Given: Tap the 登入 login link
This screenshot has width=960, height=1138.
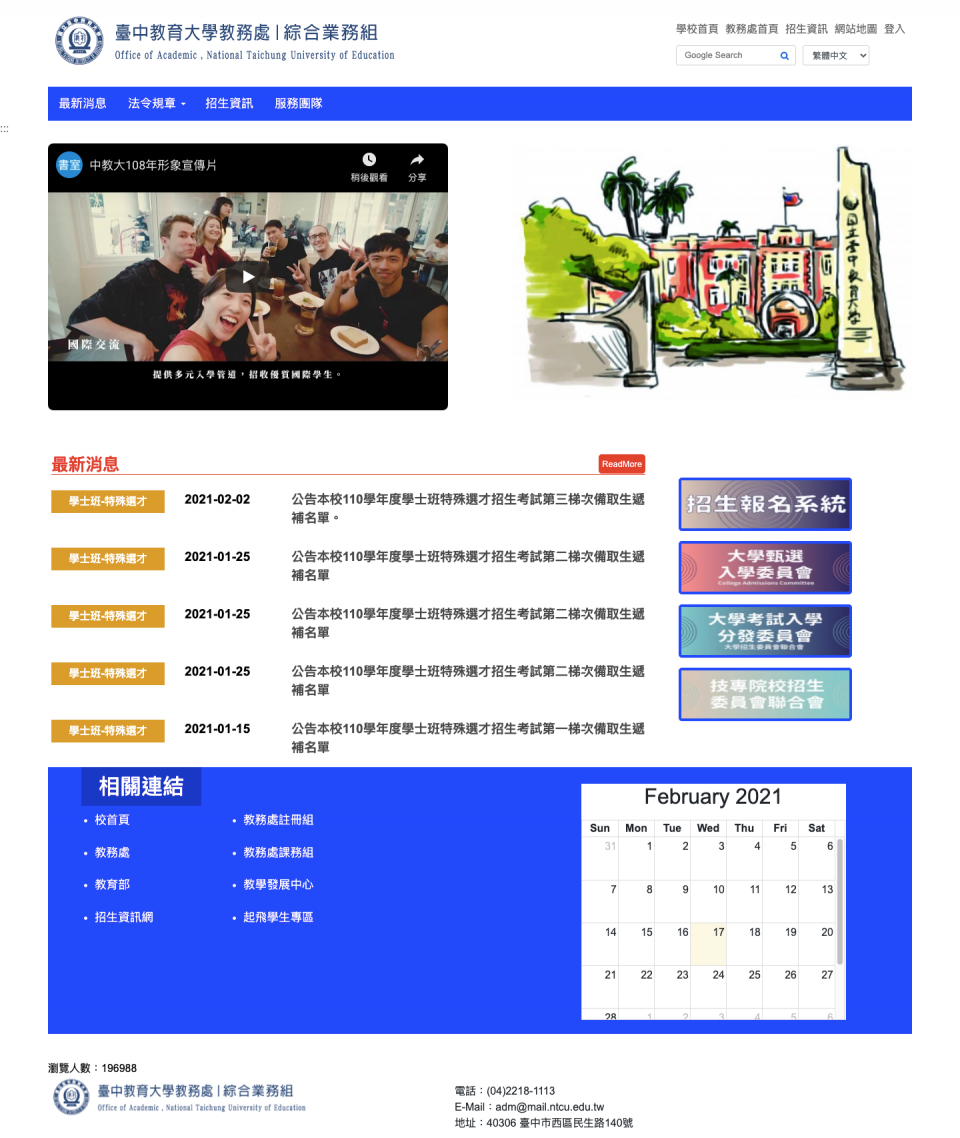Looking at the screenshot, I should 894,29.
